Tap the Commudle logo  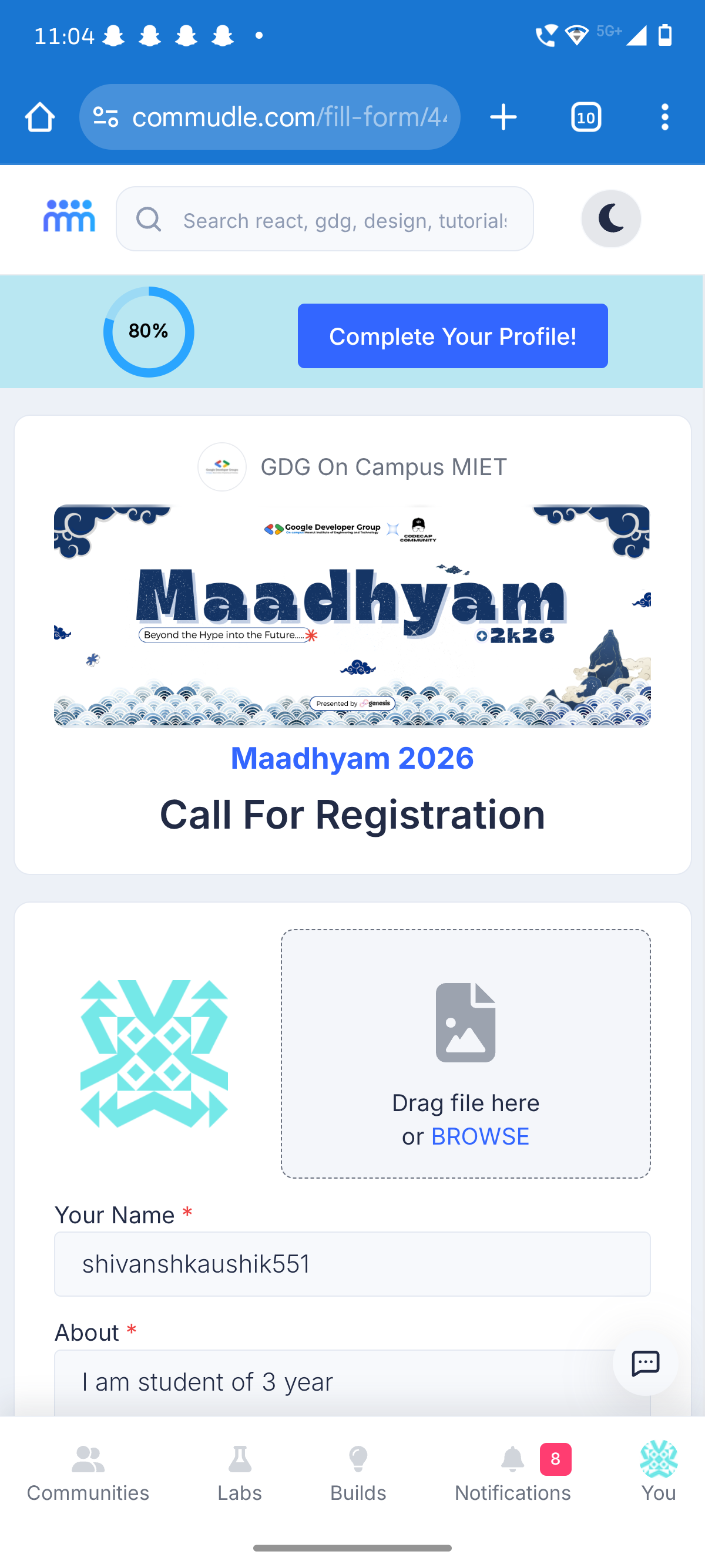[x=69, y=217]
